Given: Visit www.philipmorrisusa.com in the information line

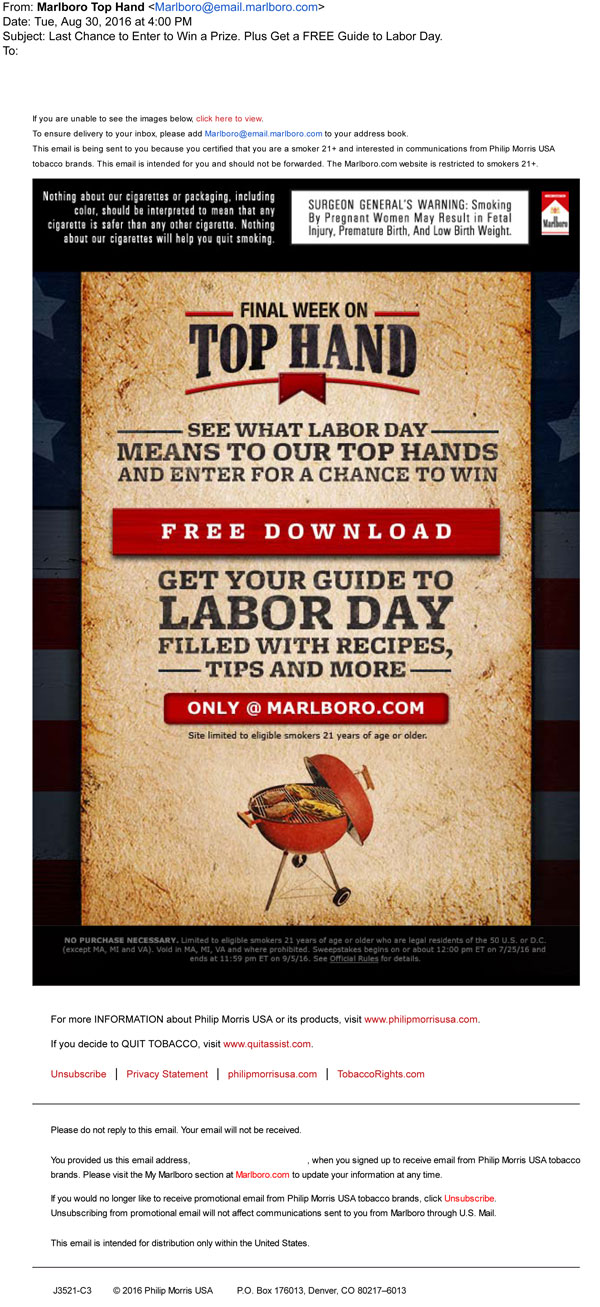Looking at the screenshot, I should coord(421,1019).
